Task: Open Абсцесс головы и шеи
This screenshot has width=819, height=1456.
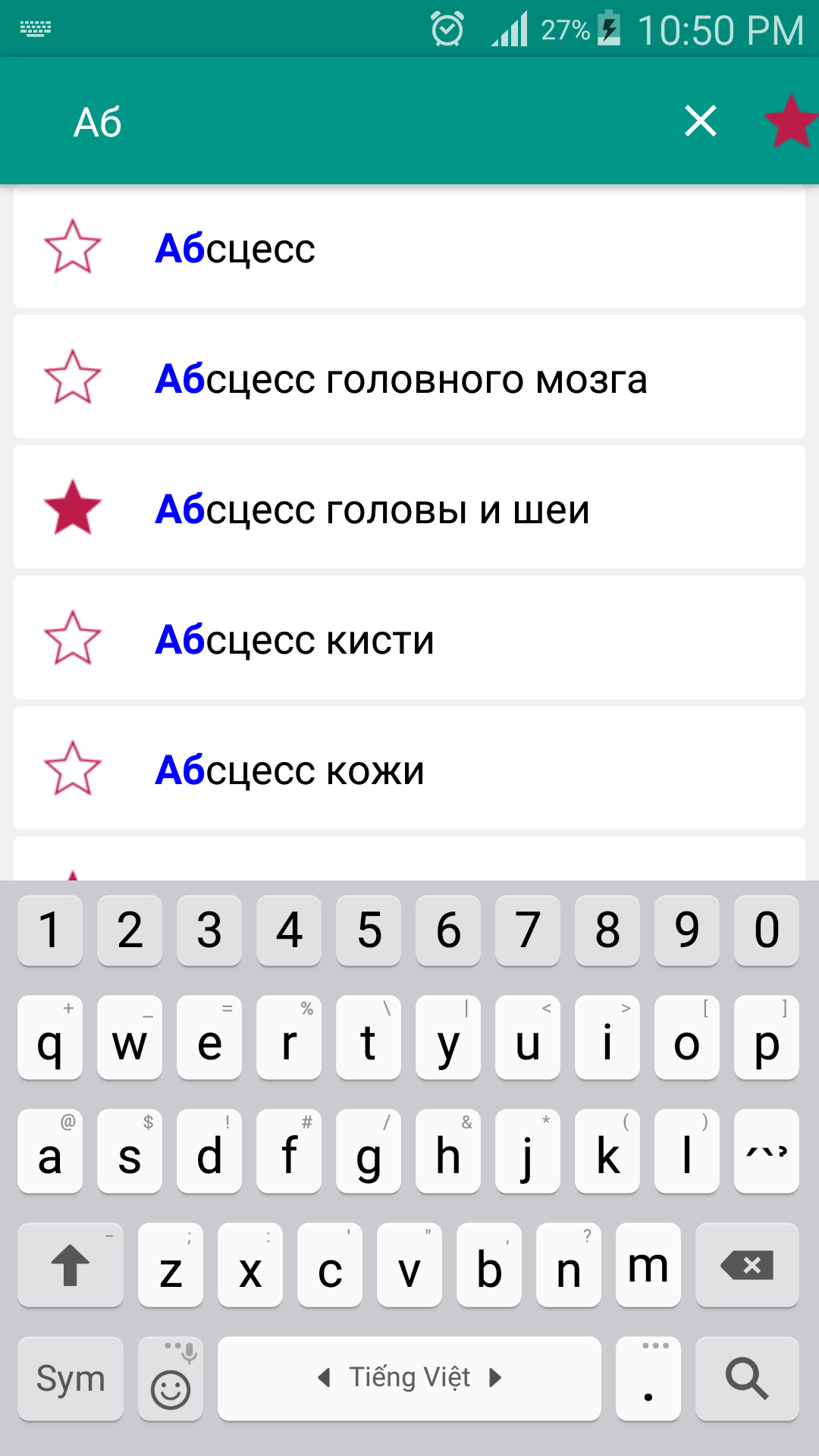Action: click(455, 510)
